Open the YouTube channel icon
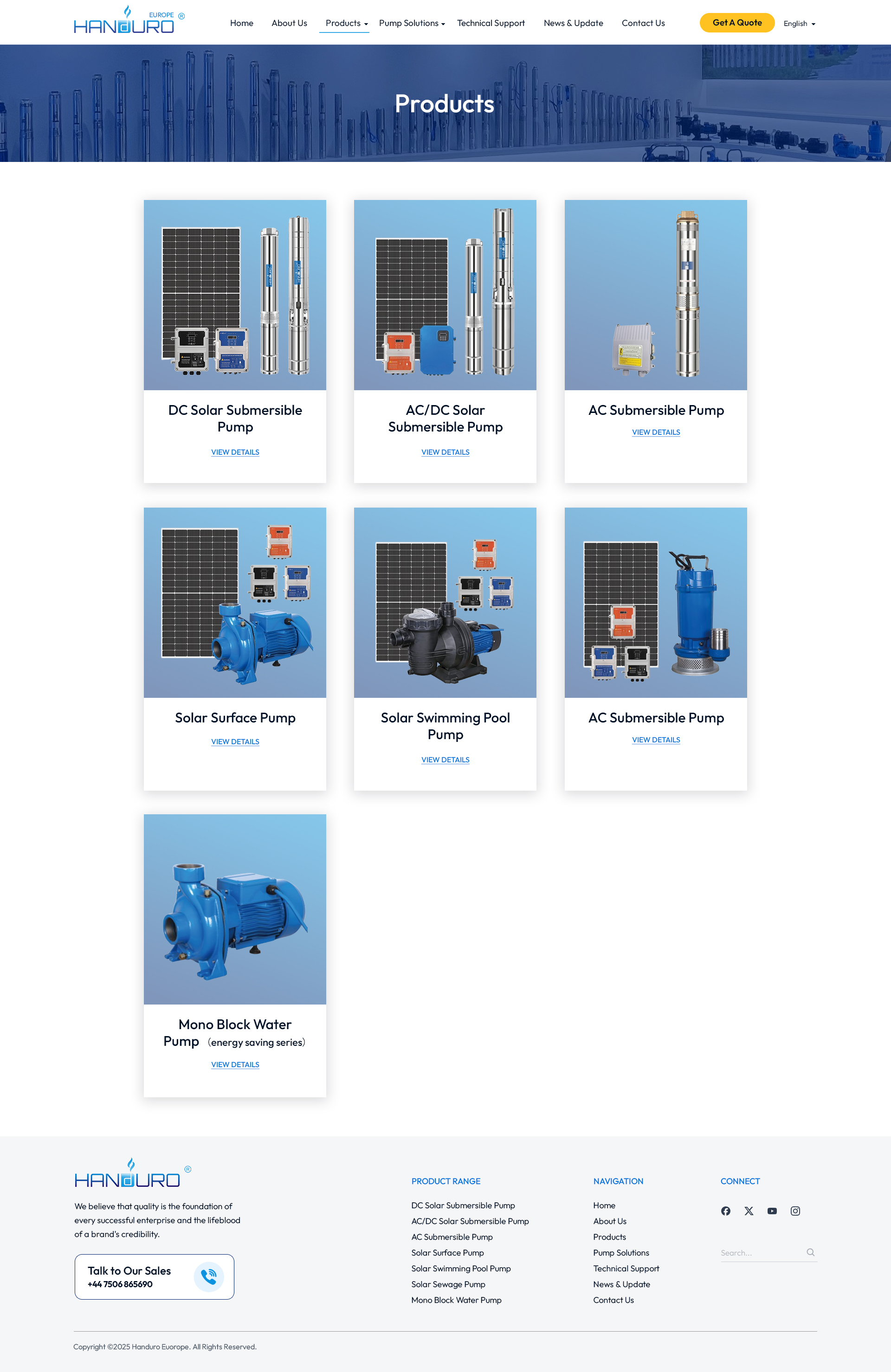 coord(772,1211)
